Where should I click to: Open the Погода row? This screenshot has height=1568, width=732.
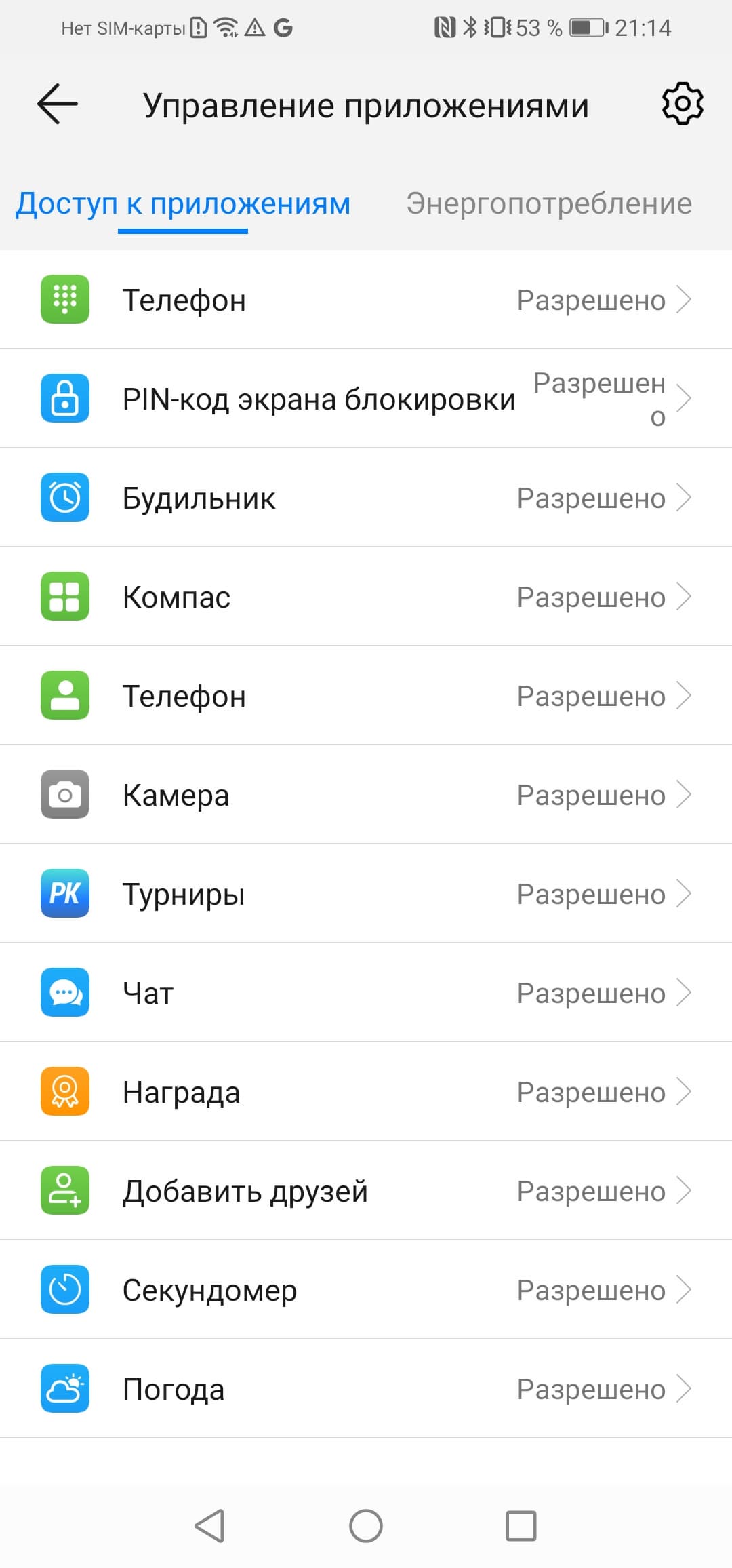click(366, 1389)
